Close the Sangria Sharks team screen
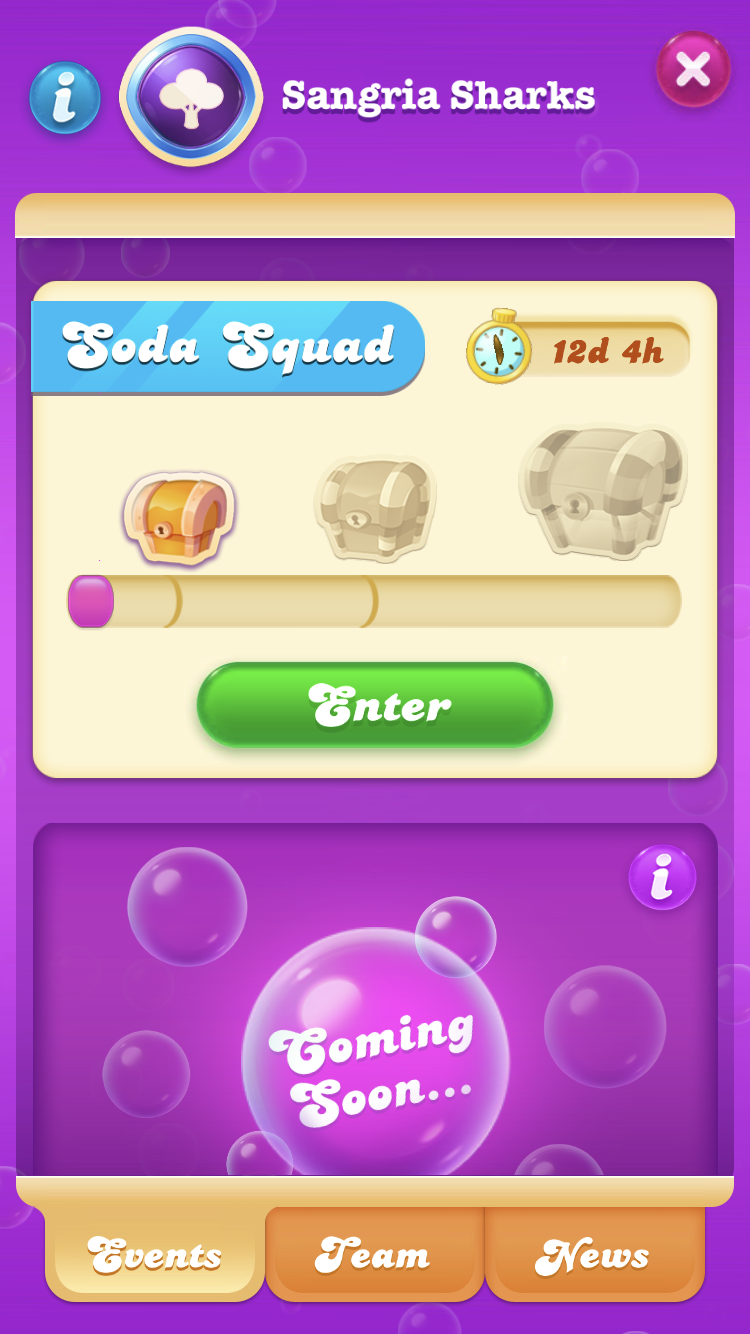750x1334 pixels. coord(693,69)
